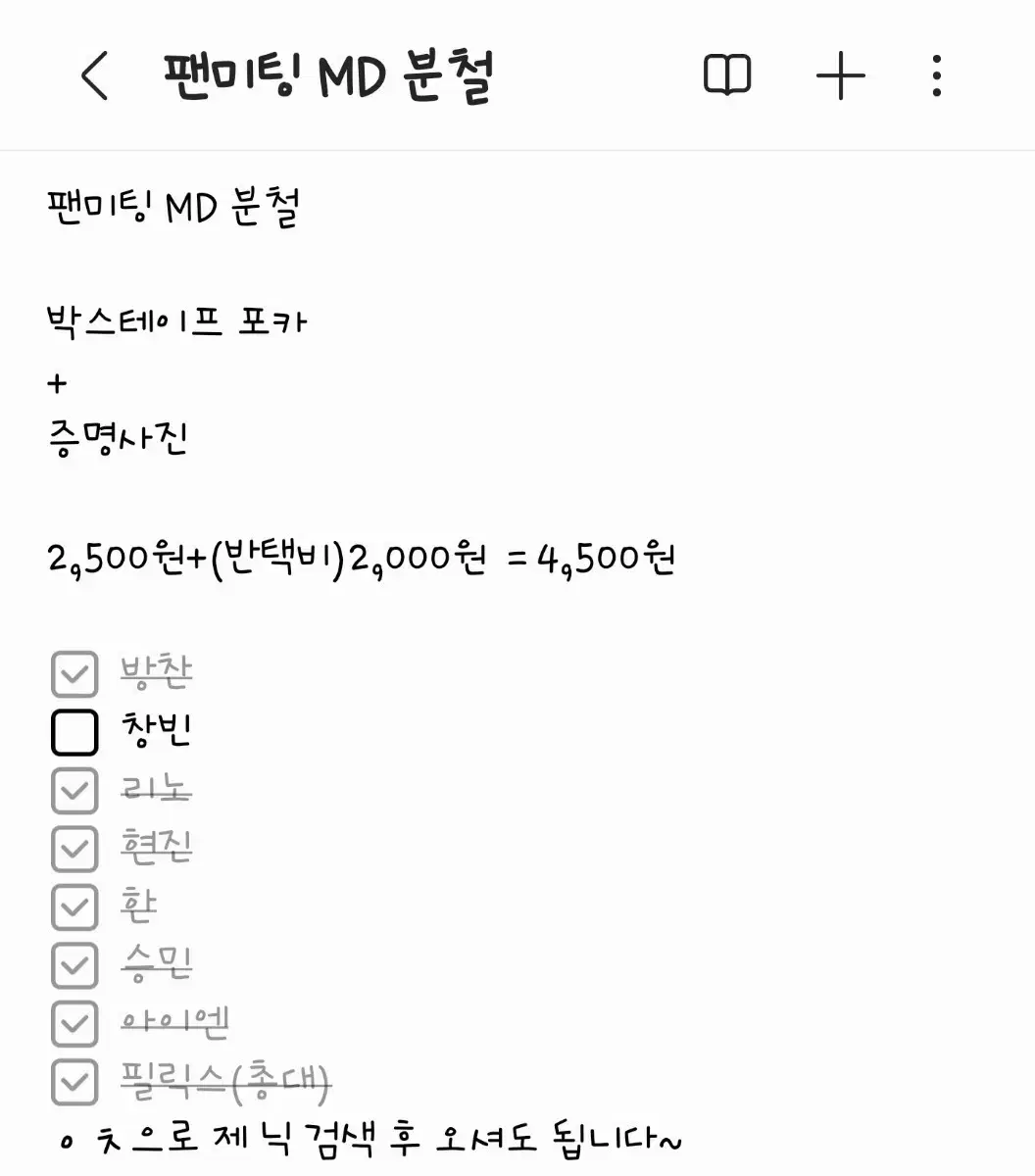The width and height of the screenshot is (1035, 1176).
Task: Tap the crossed-out 리노 label text
Action: click(x=157, y=789)
